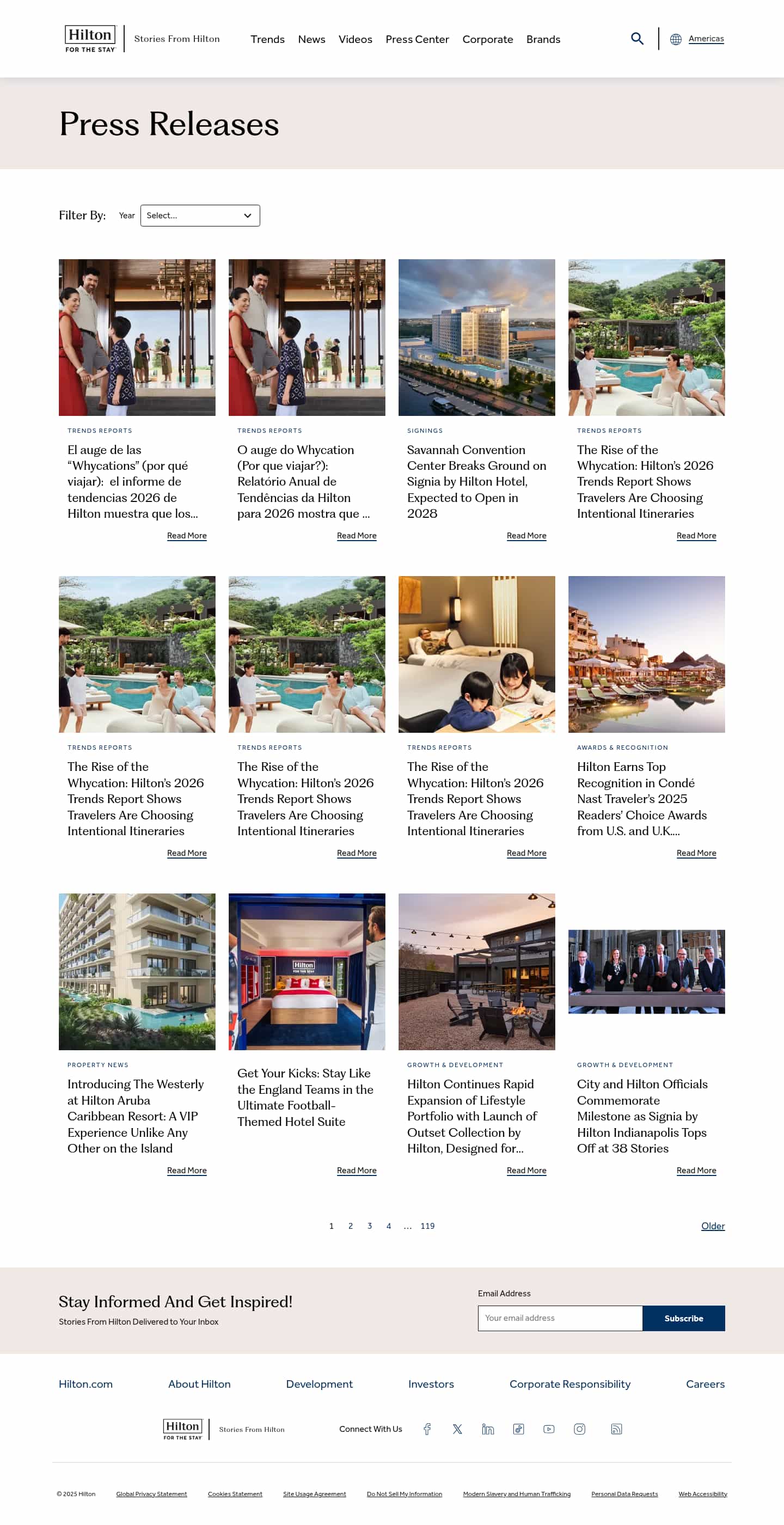This screenshot has height=1525, width=784.
Task: Tap the Subscribe button
Action: [x=683, y=1318]
